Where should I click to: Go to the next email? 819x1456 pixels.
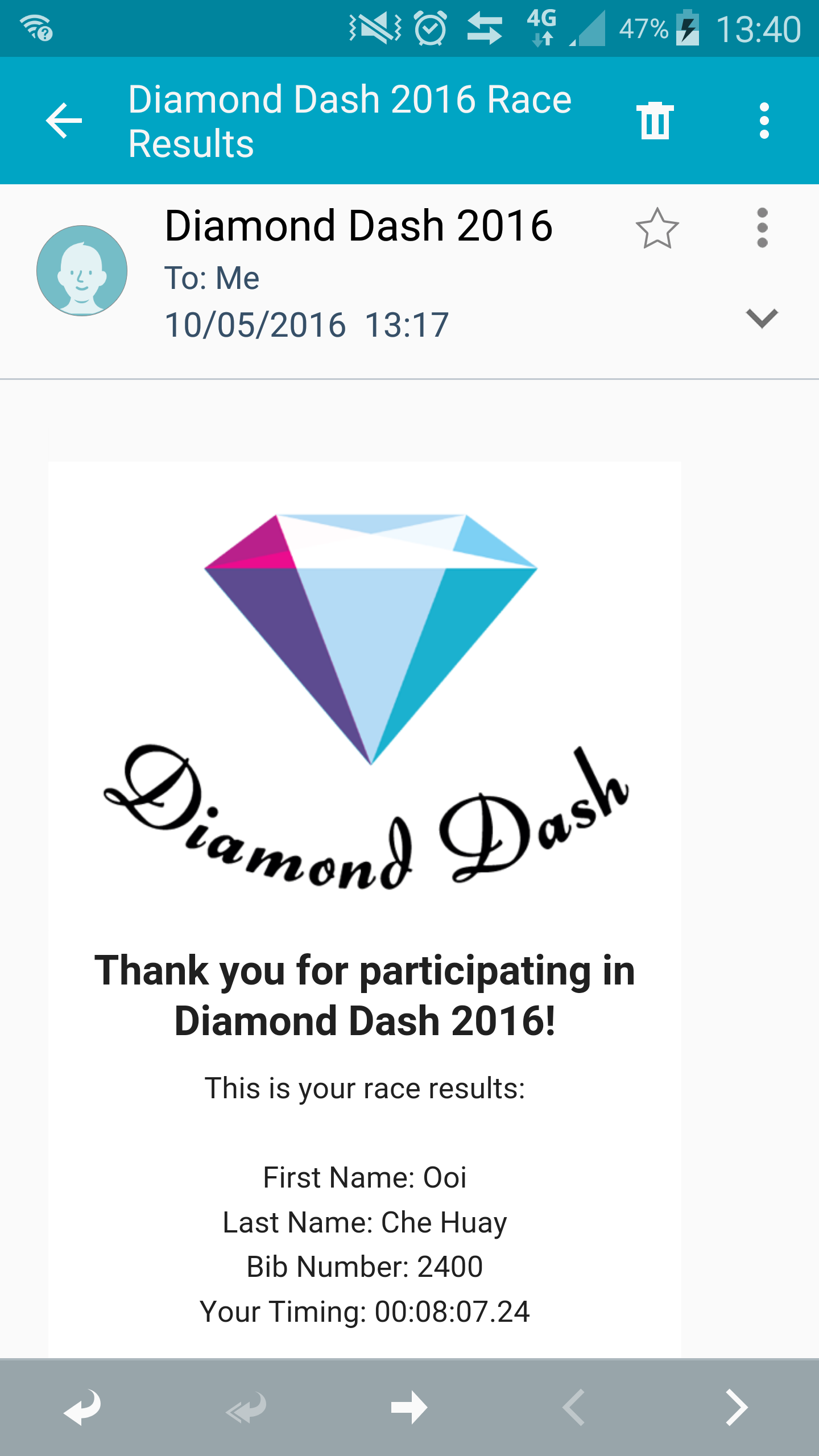point(737,1408)
